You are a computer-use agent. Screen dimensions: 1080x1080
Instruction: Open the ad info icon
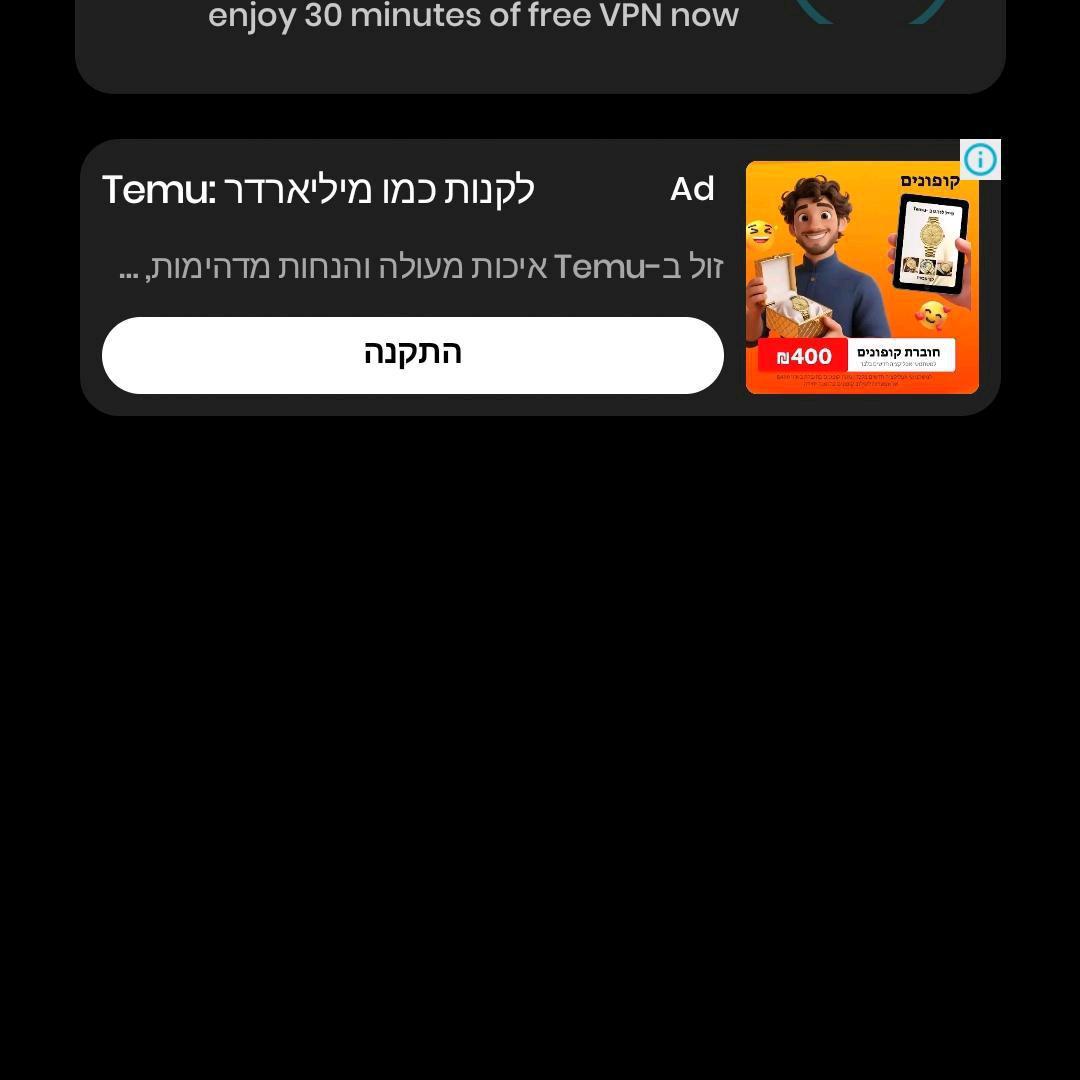click(980, 160)
